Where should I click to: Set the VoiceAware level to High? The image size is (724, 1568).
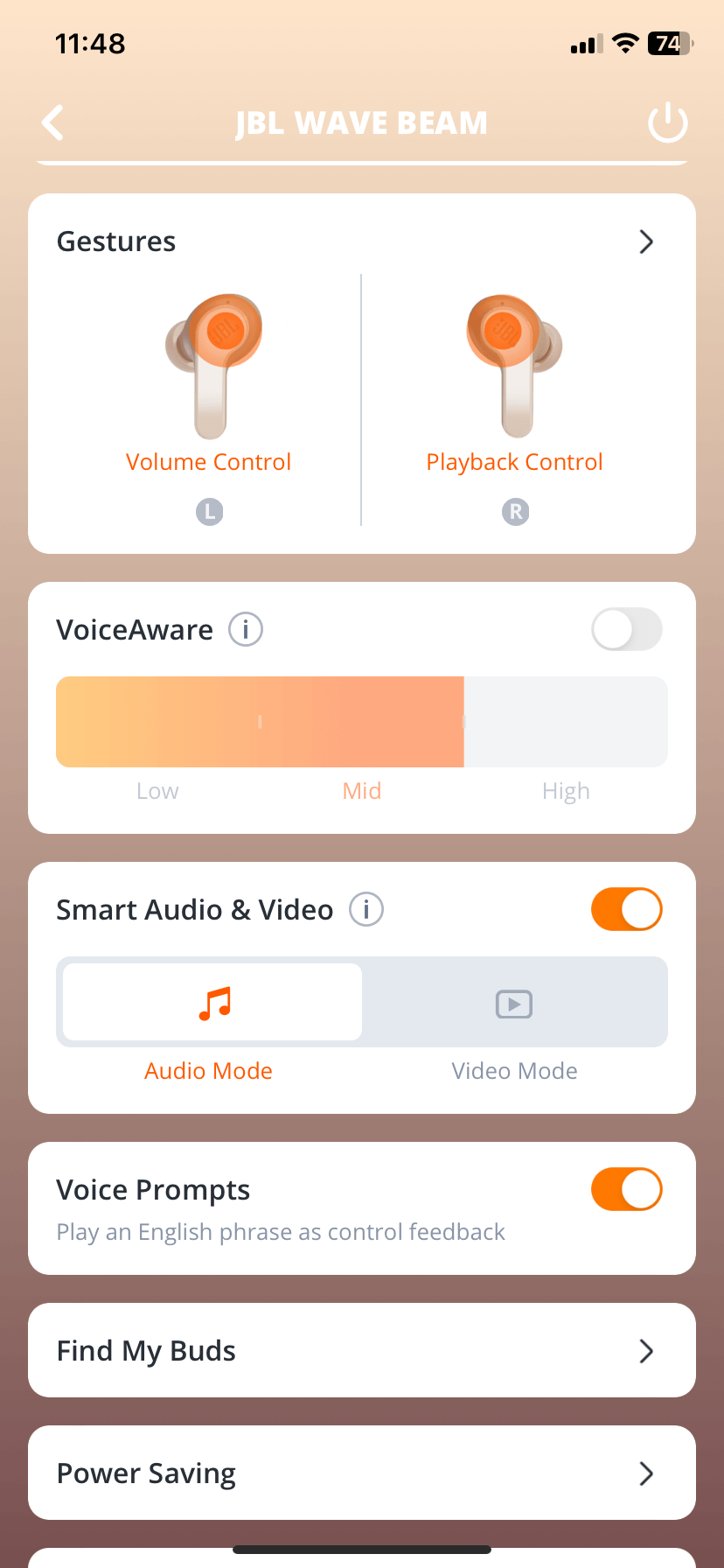pos(567,723)
